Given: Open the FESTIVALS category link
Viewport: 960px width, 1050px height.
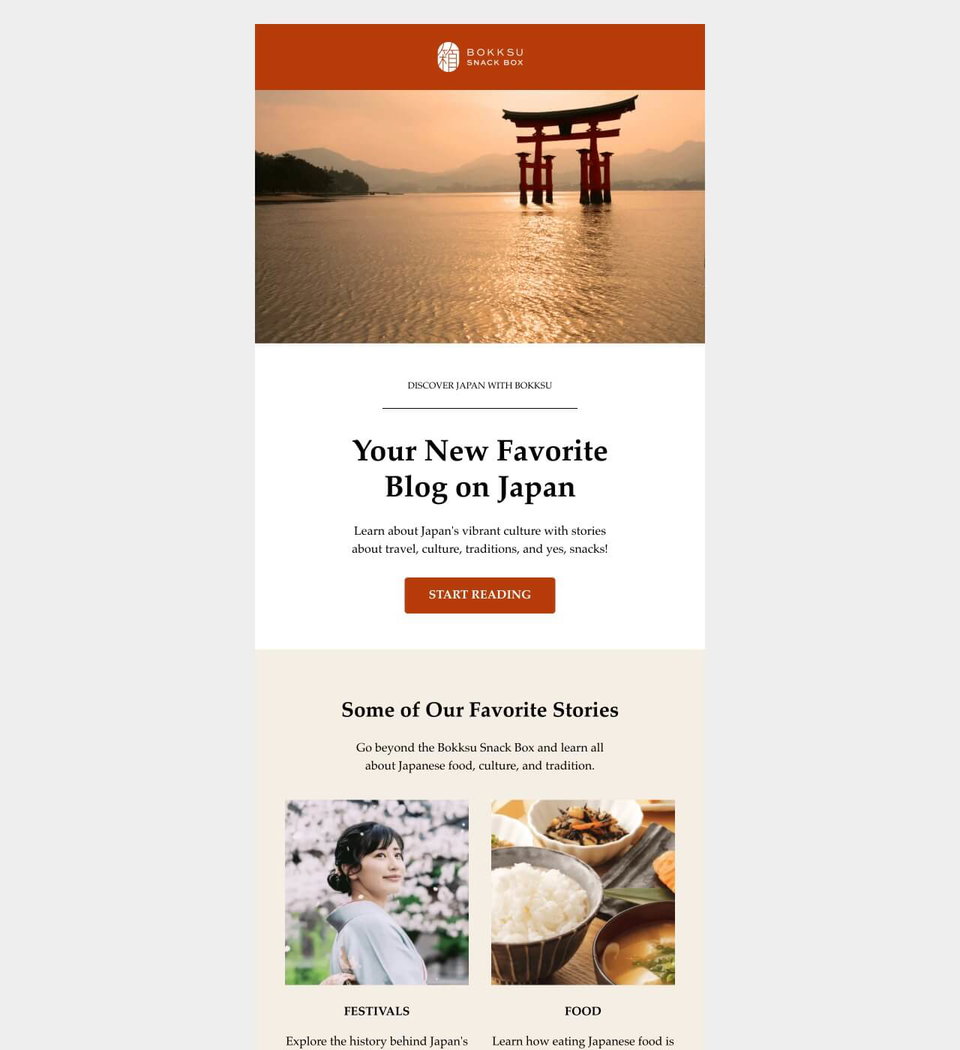Looking at the screenshot, I should [x=376, y=1011].
